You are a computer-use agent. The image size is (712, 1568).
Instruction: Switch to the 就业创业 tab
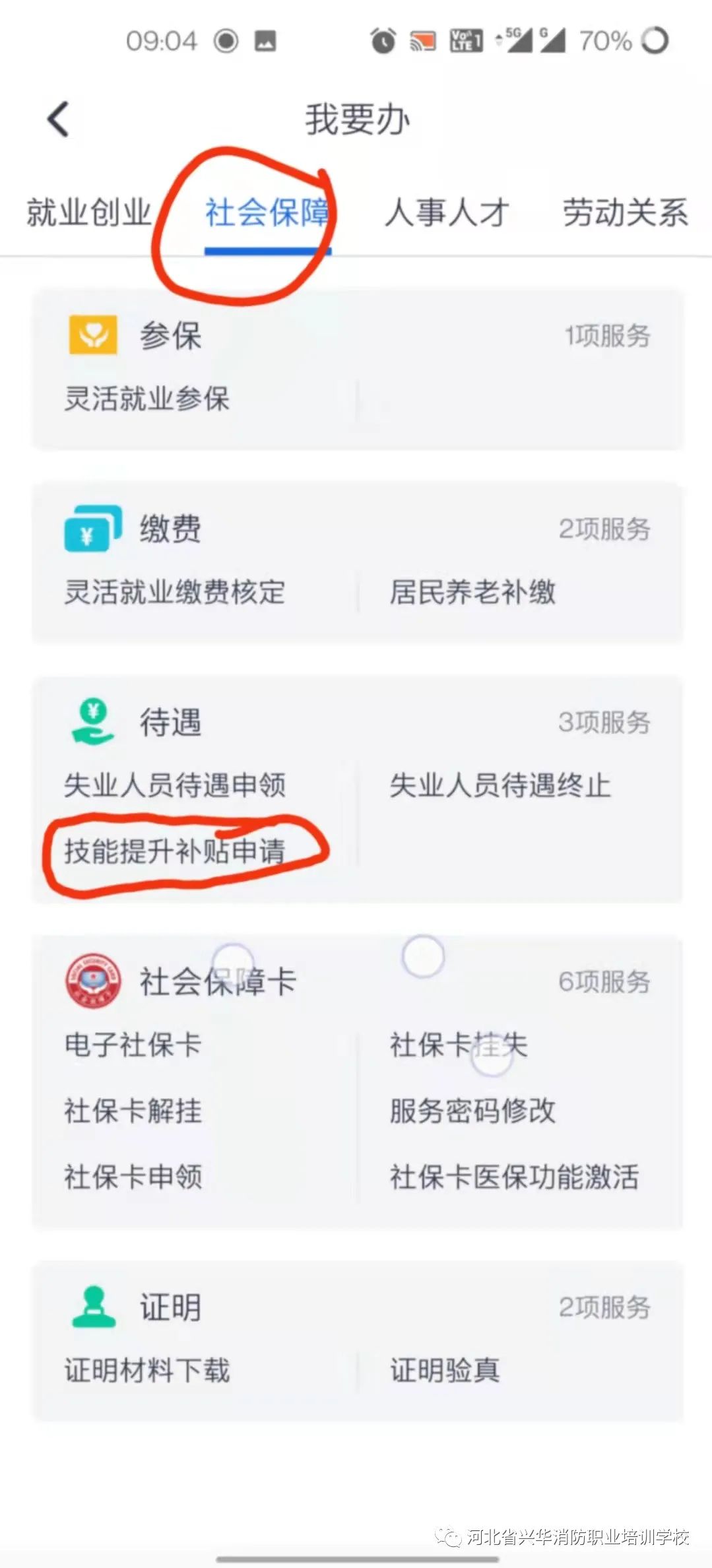89,212
